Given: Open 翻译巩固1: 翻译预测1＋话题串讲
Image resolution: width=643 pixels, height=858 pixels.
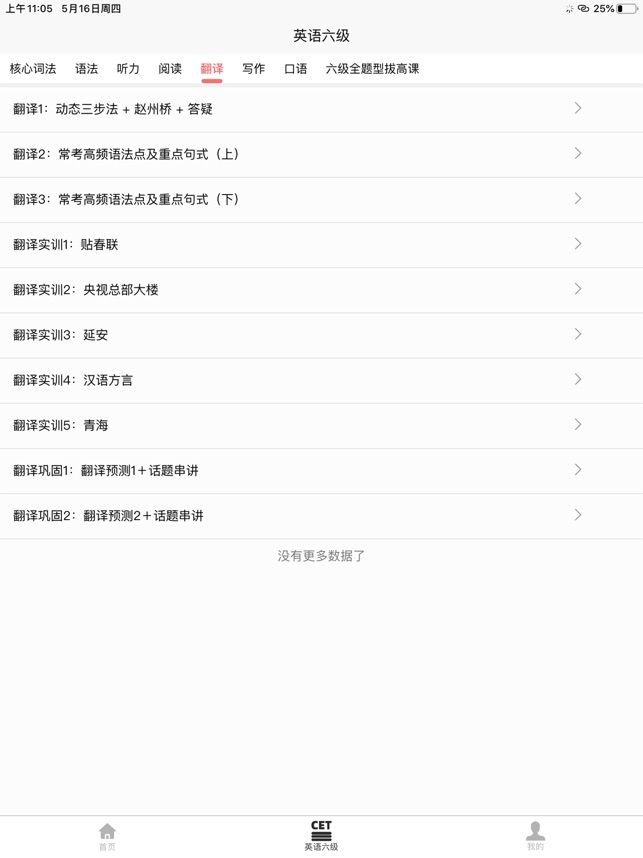Looking at the screenshot, I should pyautogui.click(x=300, y=470).
